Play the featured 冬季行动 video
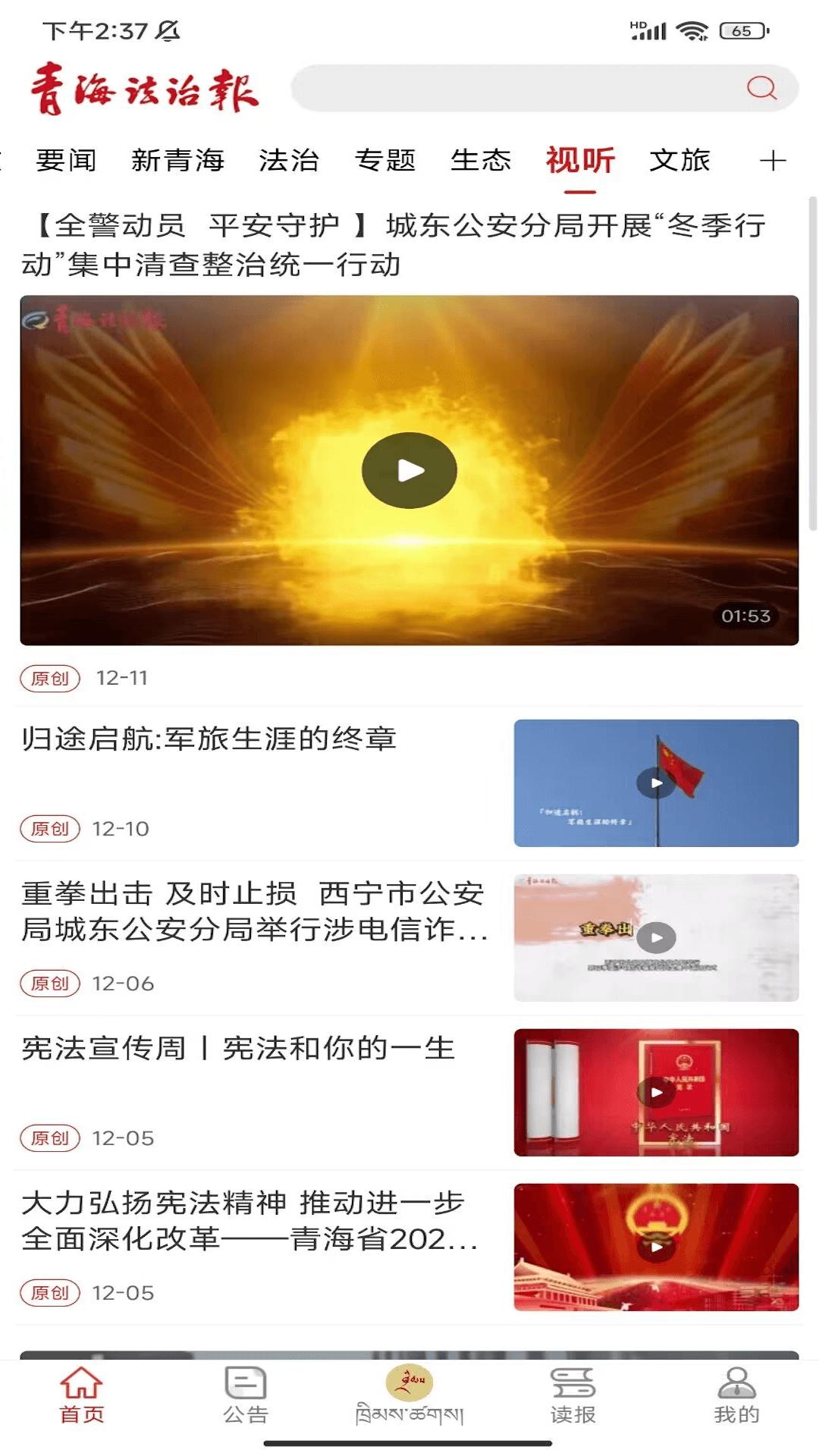The width and height of the screenshot is (819, 1456). pos(409,470)
